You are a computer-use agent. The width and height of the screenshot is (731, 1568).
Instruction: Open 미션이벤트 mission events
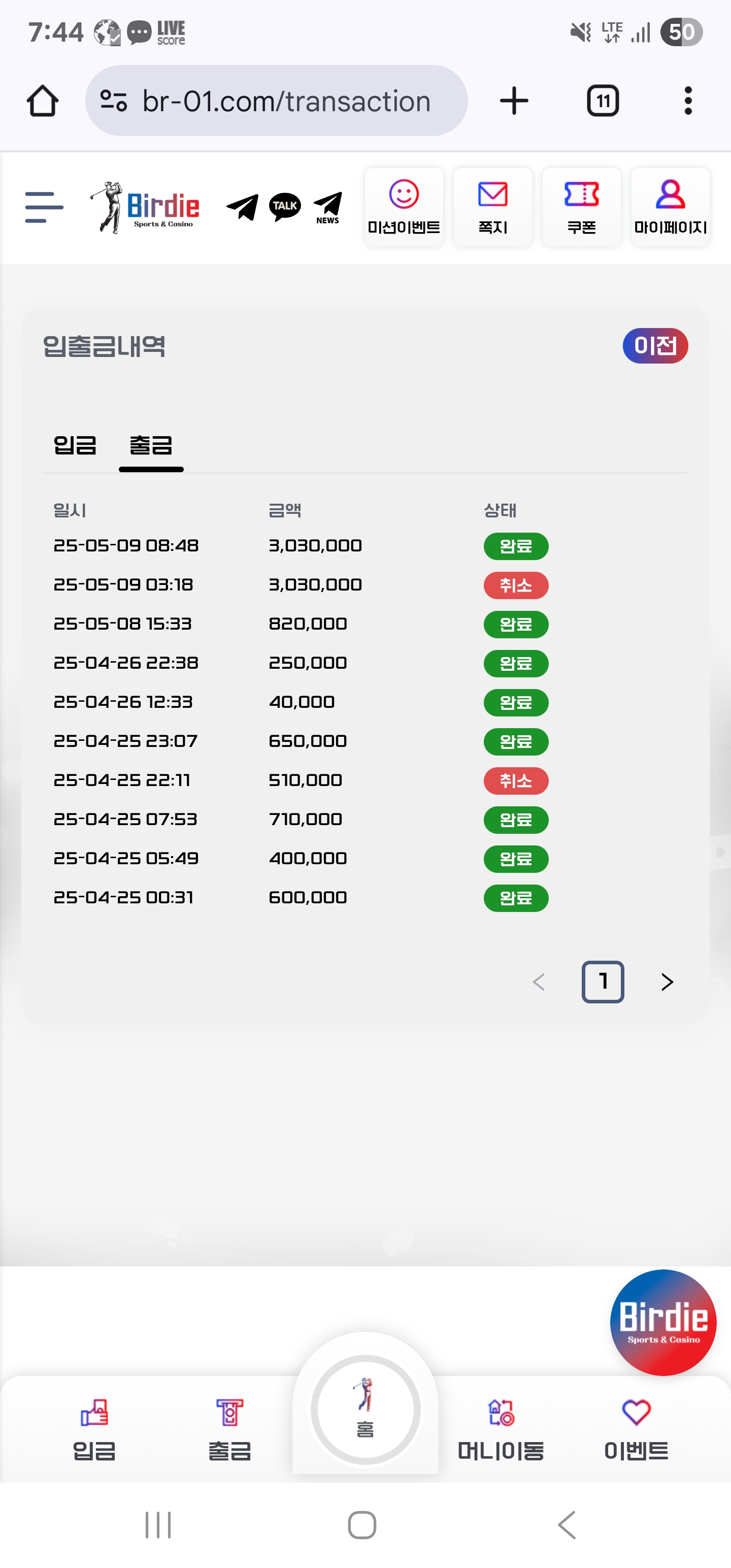[404, 208]
